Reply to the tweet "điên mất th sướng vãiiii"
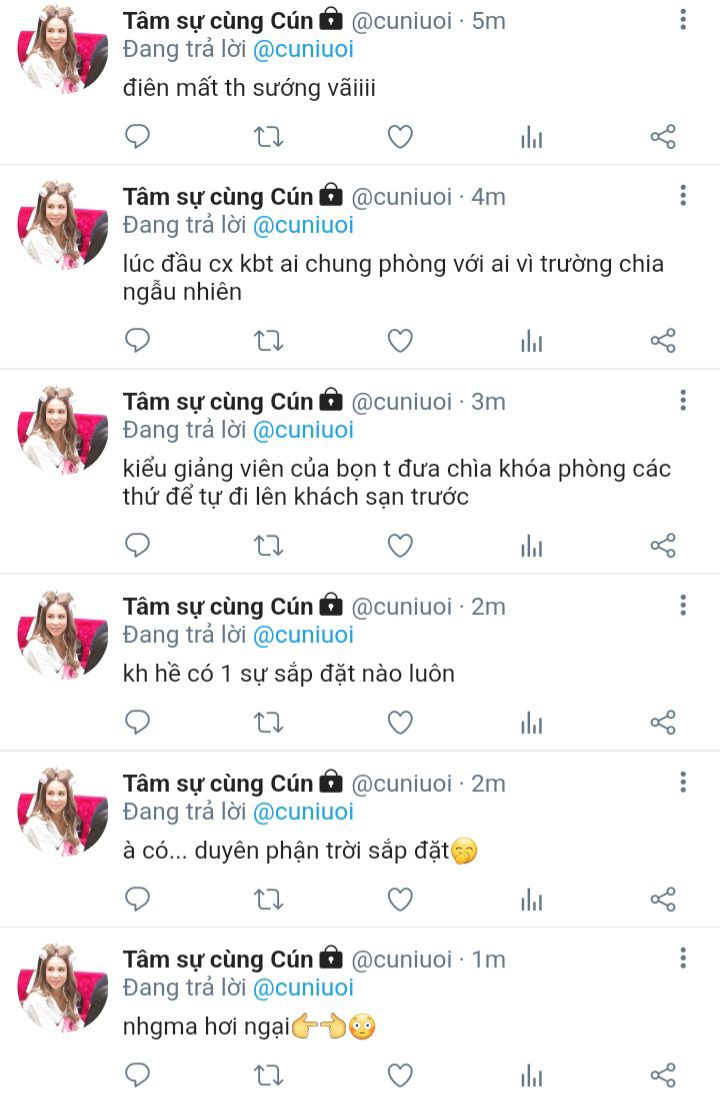 [x=137, y=137]
